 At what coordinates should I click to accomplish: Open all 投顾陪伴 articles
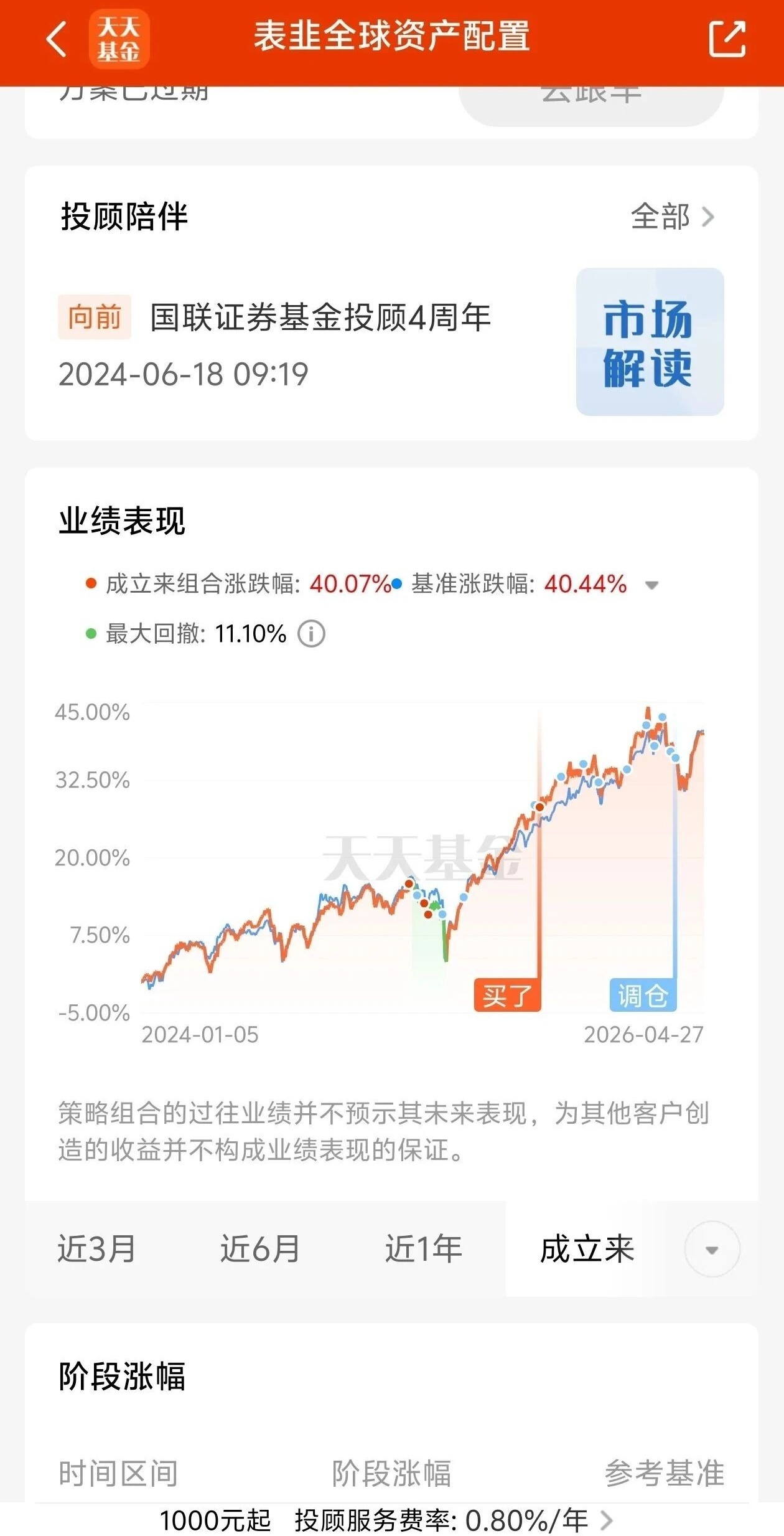tap(672, 217)
